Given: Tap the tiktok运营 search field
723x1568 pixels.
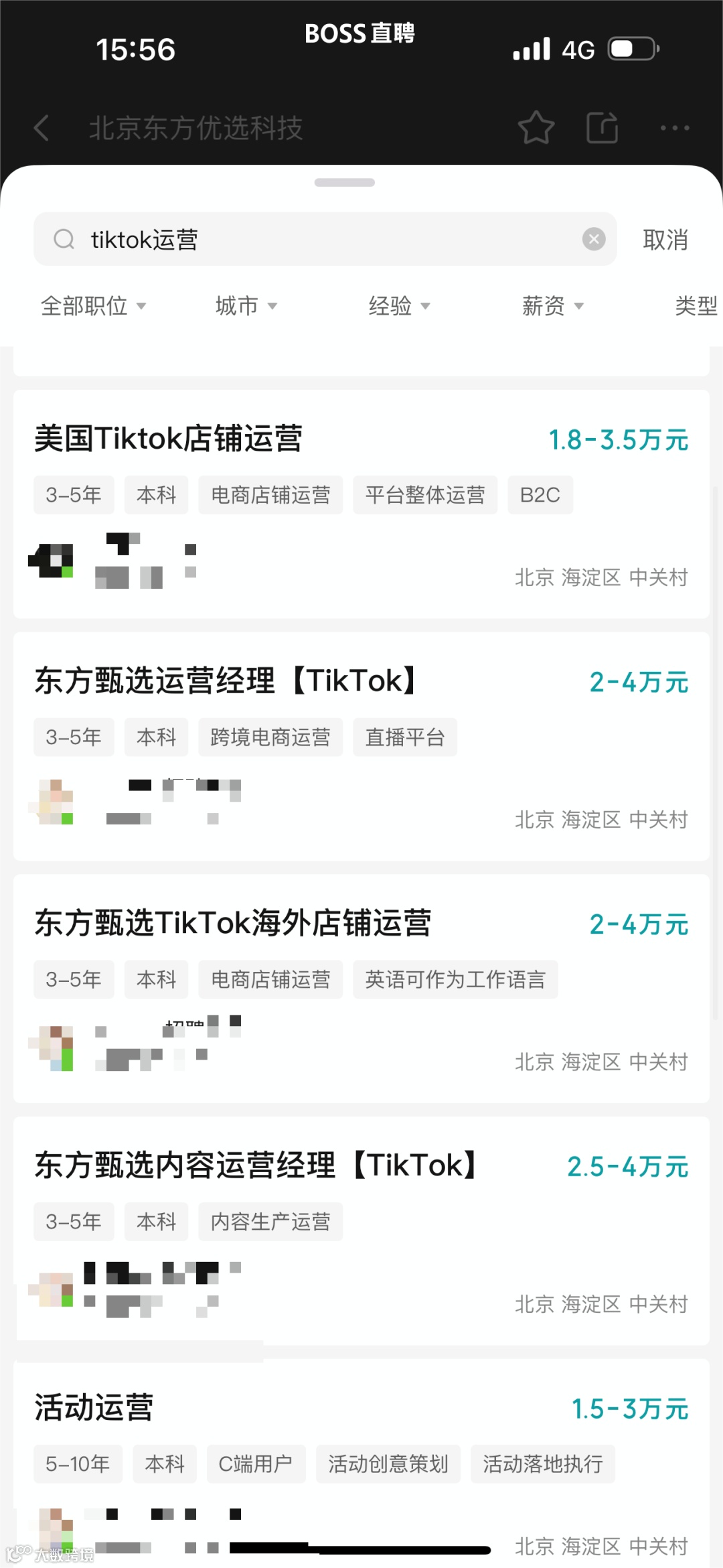Looking at the screenshot, I should tap(321, 240).
